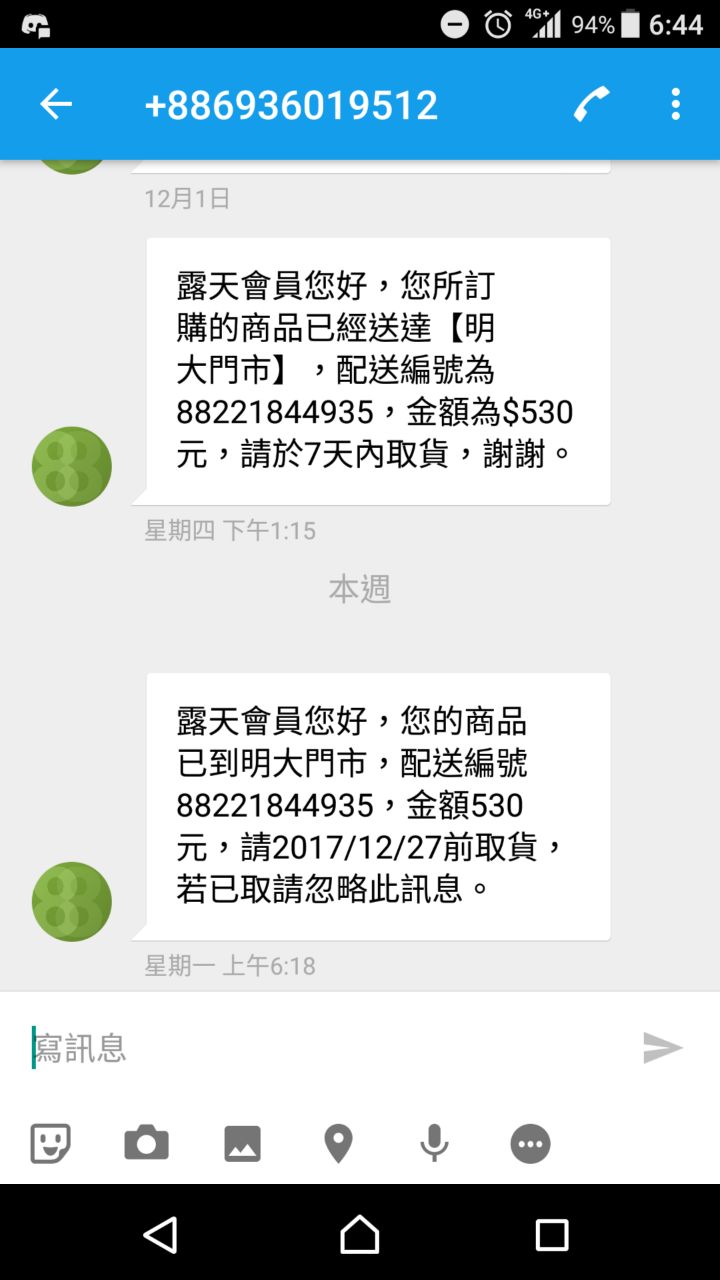Attach a picture from the gallery
The image size is (720, 1280).
tap(242, 1143)
